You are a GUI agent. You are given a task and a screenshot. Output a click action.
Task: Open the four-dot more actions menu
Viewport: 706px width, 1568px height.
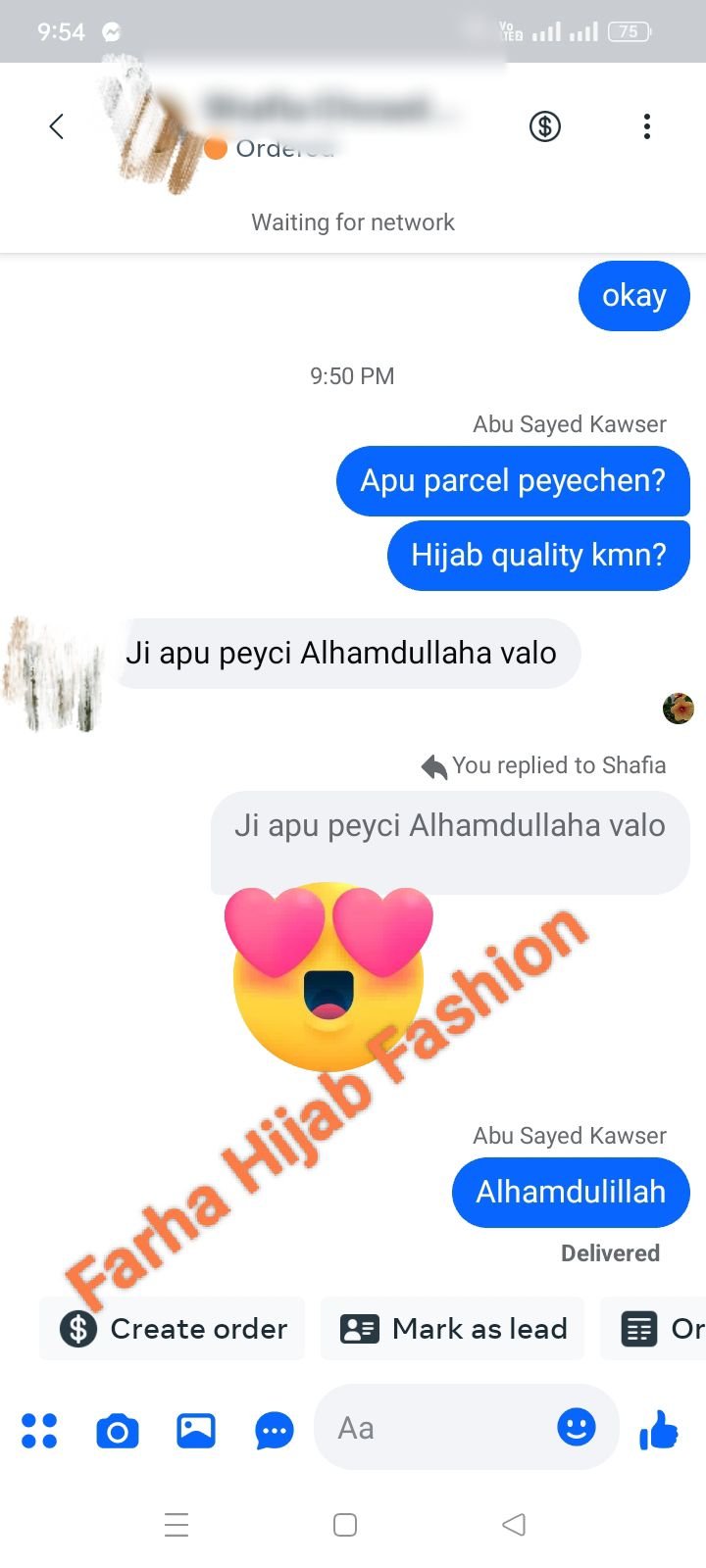point(39,1430)
